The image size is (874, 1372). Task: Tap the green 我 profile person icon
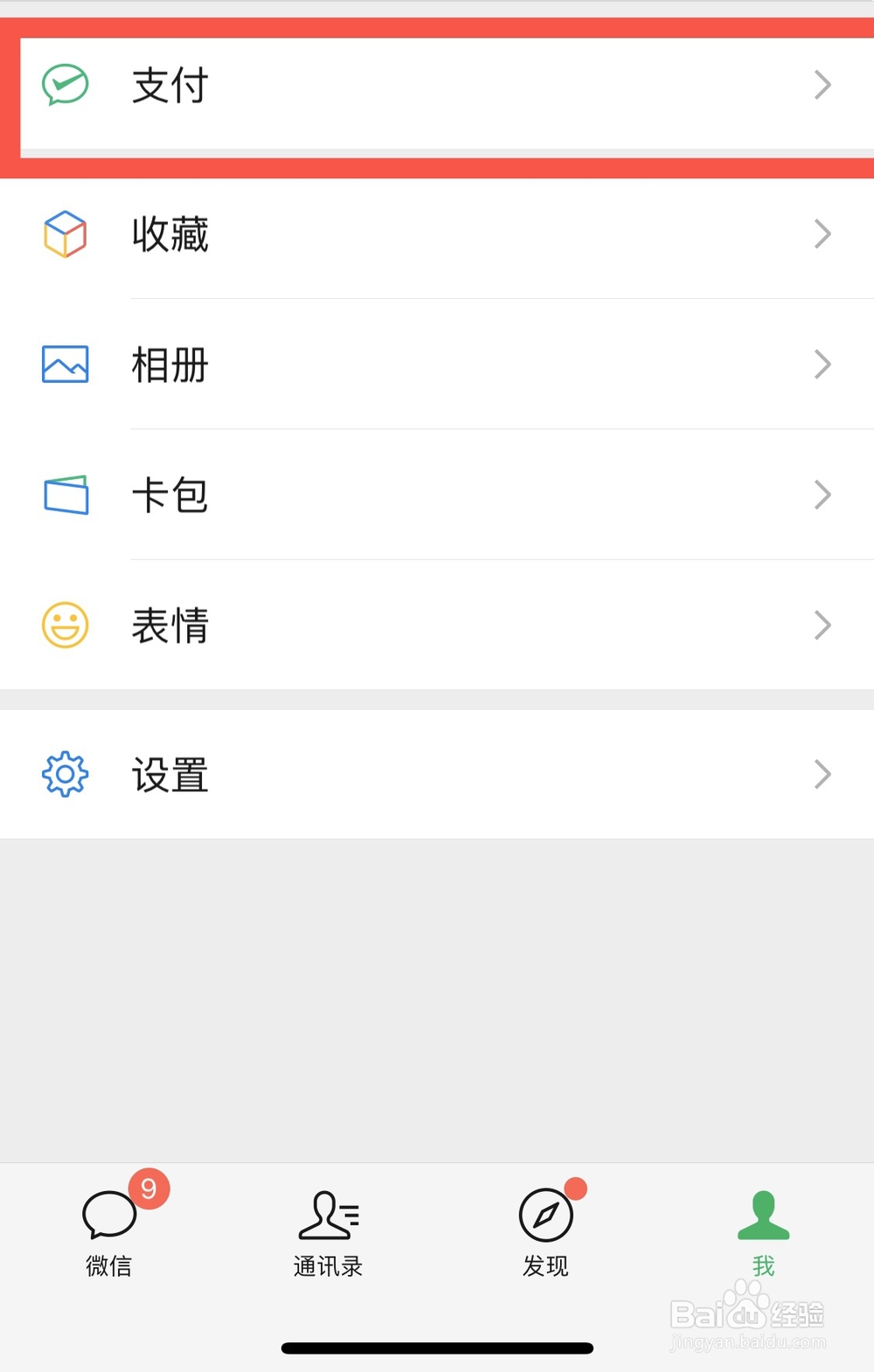(764, 1216)
